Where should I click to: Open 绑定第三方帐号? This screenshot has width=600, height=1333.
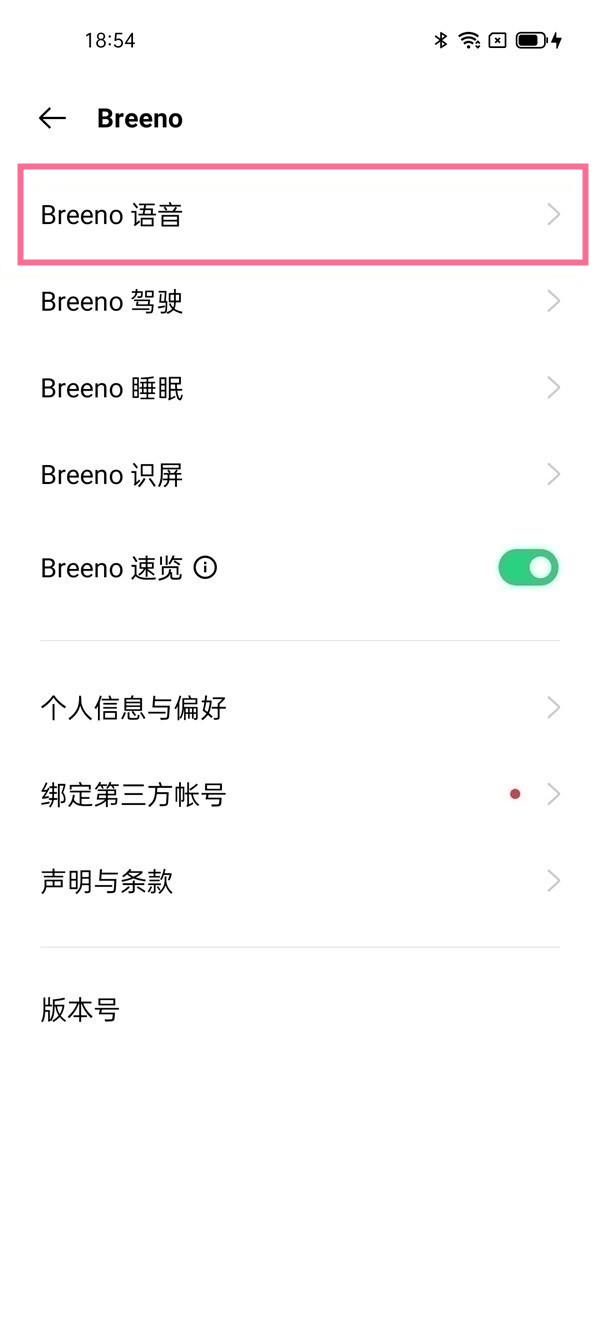tap(300, 795)
